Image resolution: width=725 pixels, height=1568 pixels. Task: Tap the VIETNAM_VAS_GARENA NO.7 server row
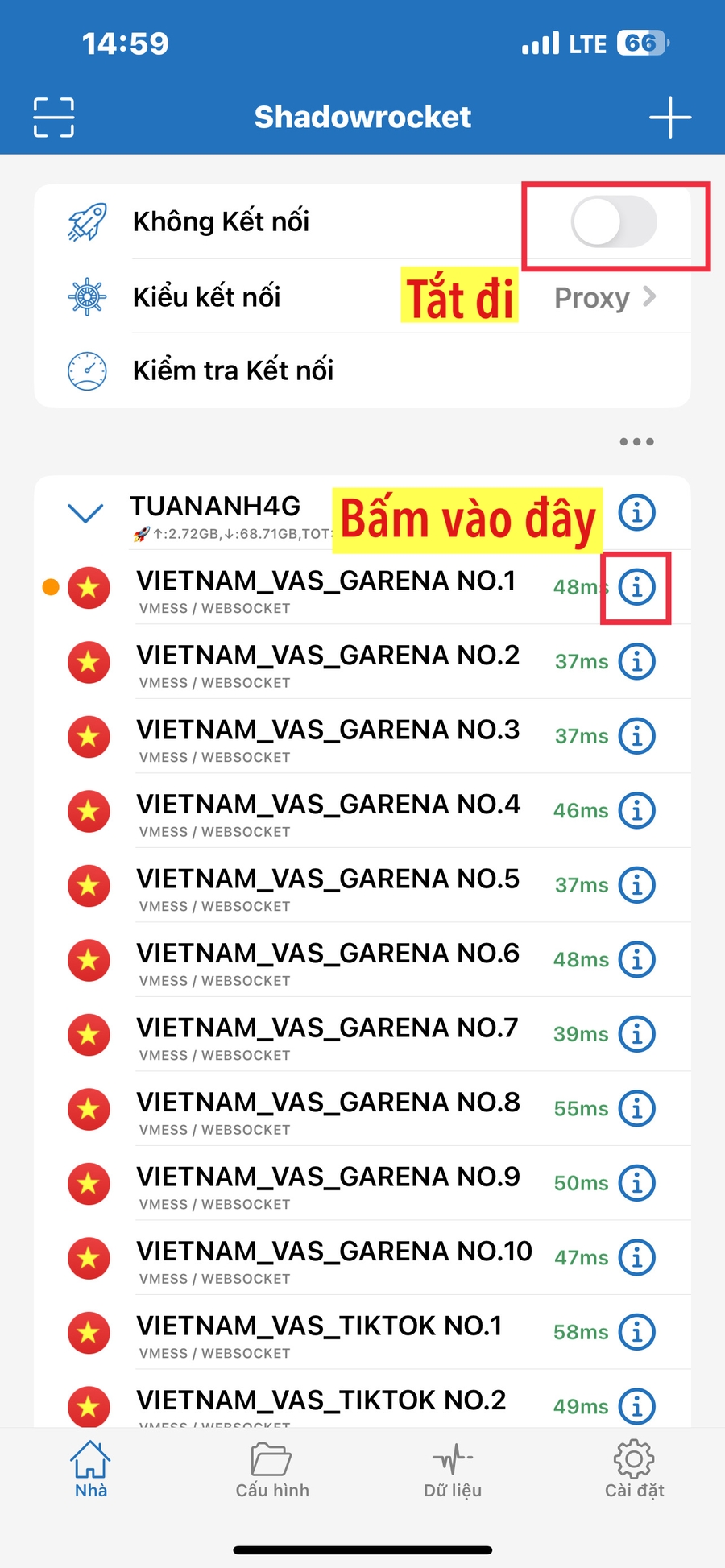327,1034
